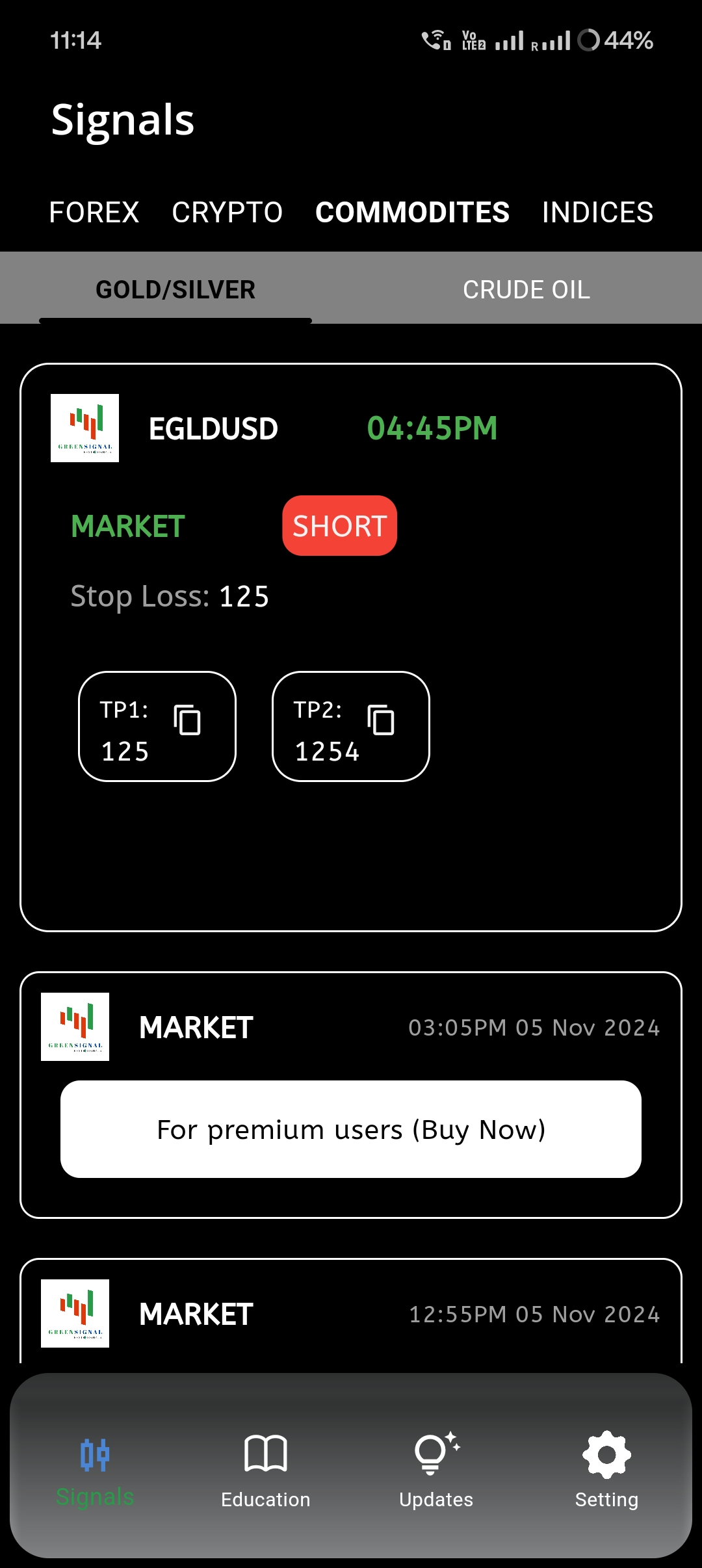This screenshot has width=702, height=1568.
Task: Copy the TP2 value 1254
Action: pyautogui.click(x=381, y=720)
